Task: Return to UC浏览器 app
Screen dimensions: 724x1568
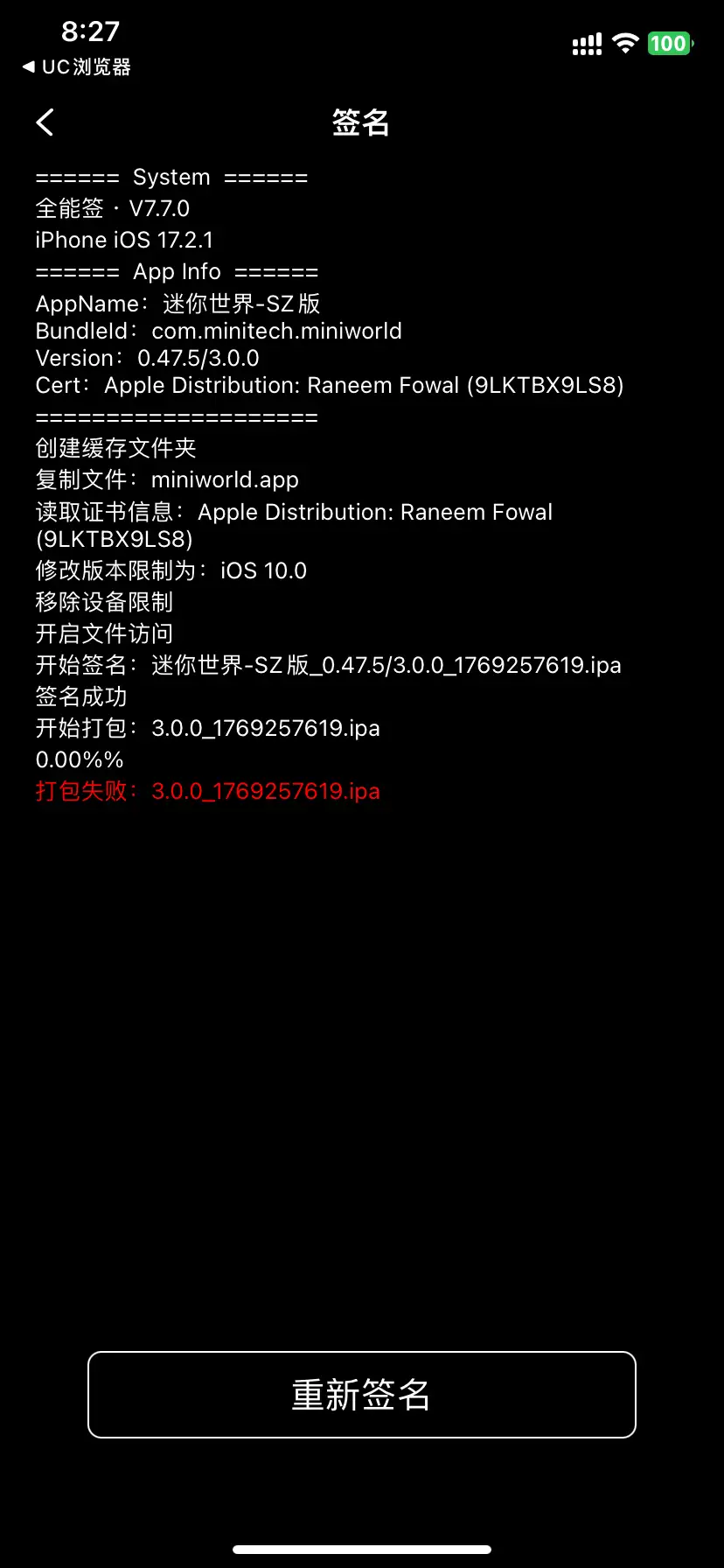Action: [x=77, y=67]
